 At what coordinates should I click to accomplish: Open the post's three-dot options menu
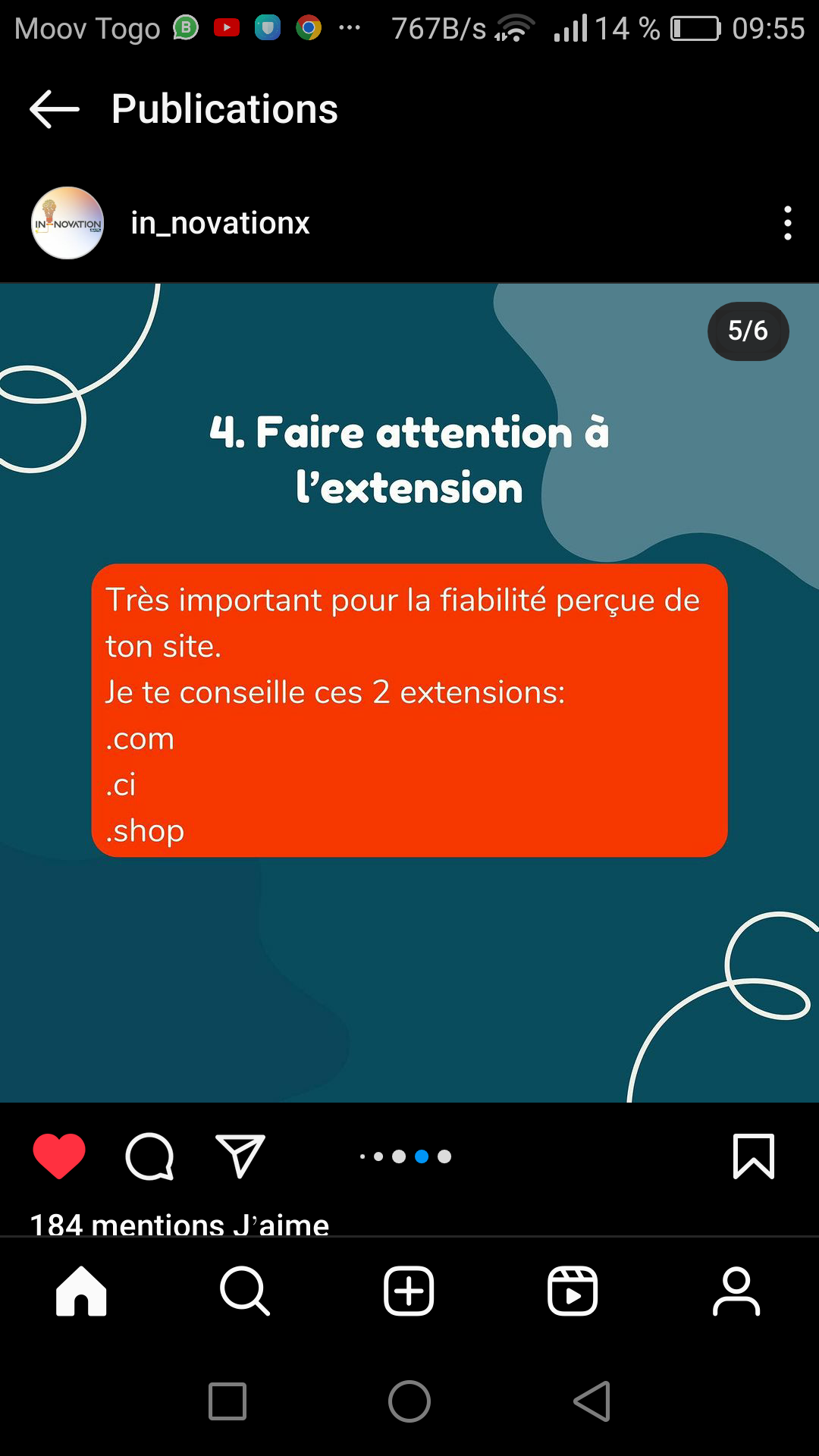coord(788,223)
